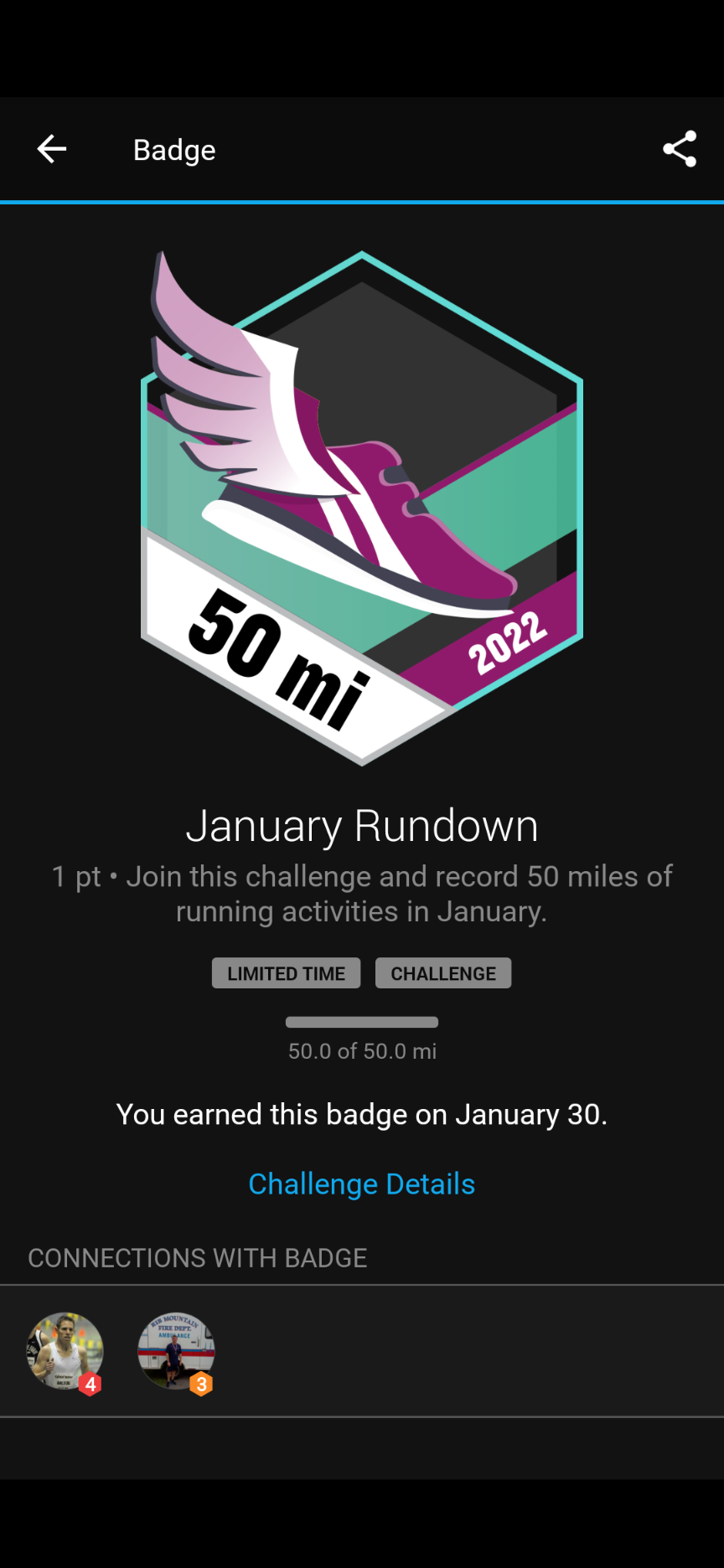Go back from the Badge screen
Image resolution: width=724 pixels, height=1568 pixels.
click(x=52, y=149)
